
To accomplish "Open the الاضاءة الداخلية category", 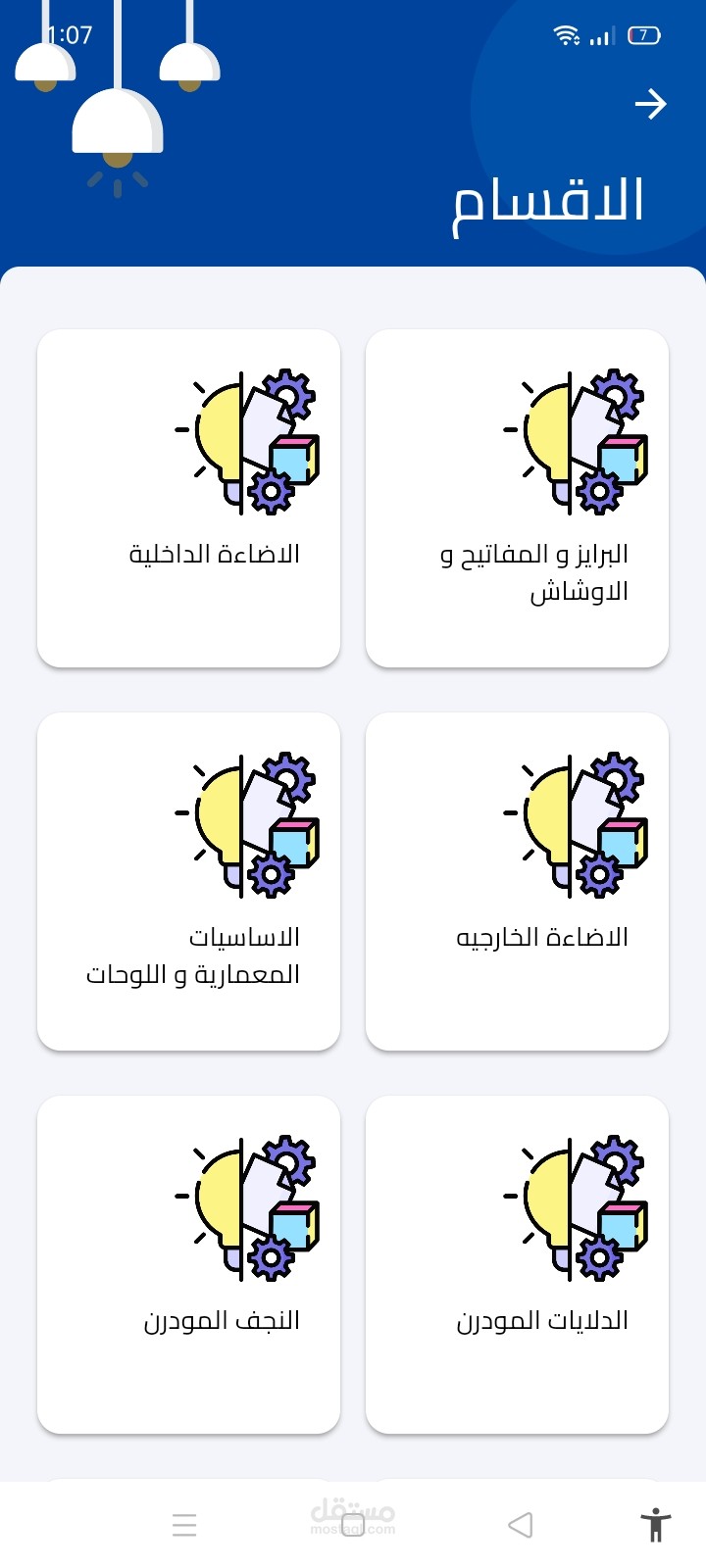I will tap(188, 499).
